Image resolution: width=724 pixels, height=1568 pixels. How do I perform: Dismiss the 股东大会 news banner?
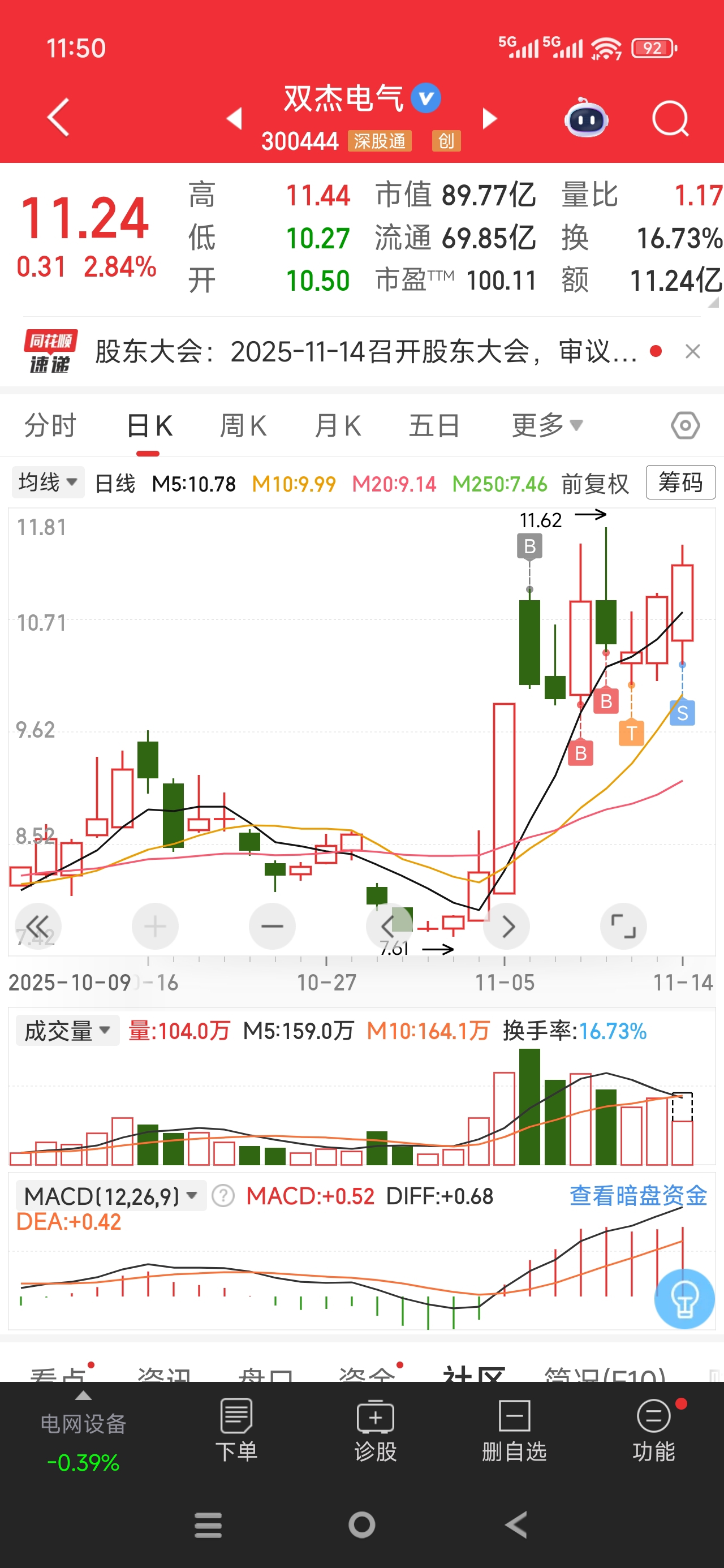[x=692, y=351]
